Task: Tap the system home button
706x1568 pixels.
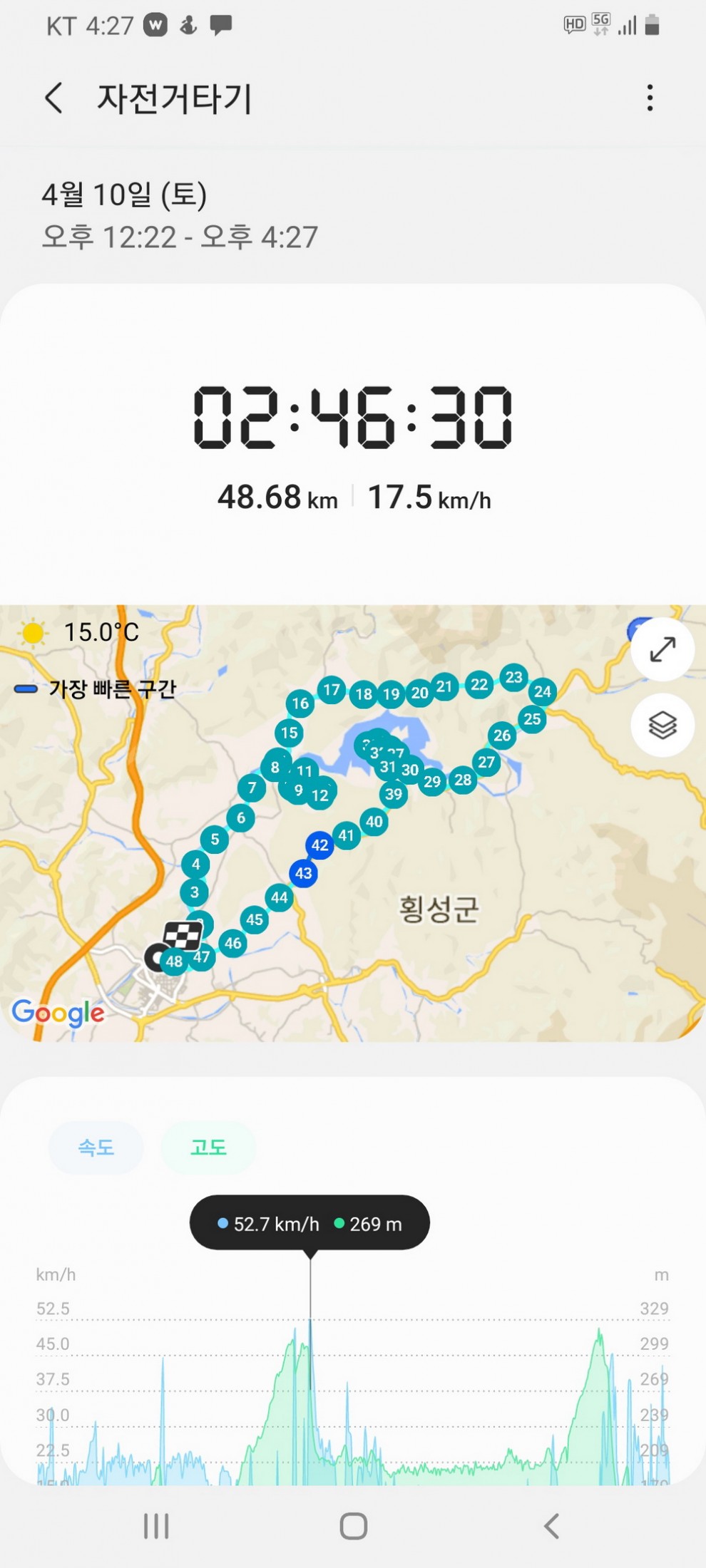Action: click(353, 1526)
